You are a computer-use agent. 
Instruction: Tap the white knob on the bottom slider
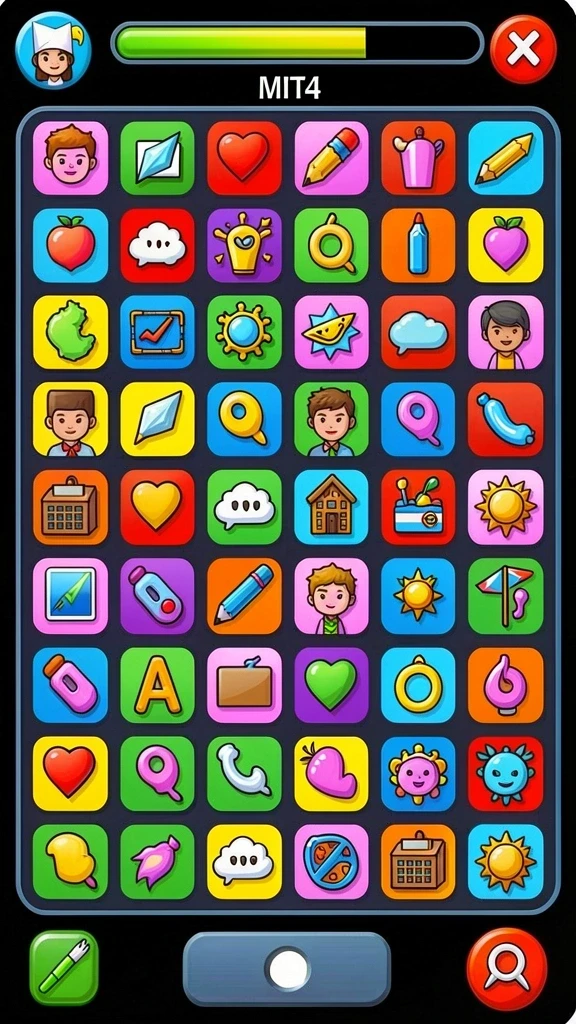pos(288,969)
